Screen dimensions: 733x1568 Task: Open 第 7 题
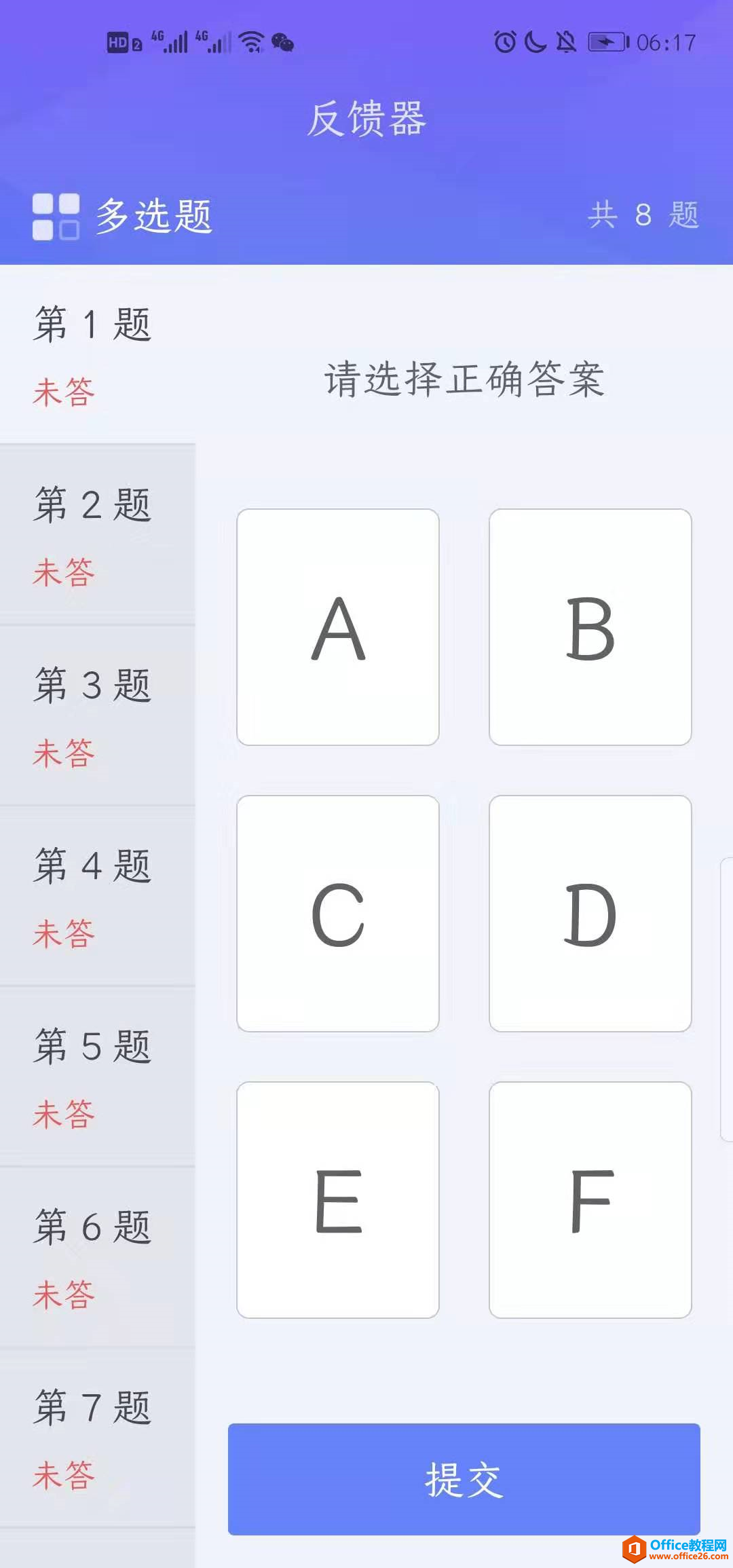(98, 1437)
